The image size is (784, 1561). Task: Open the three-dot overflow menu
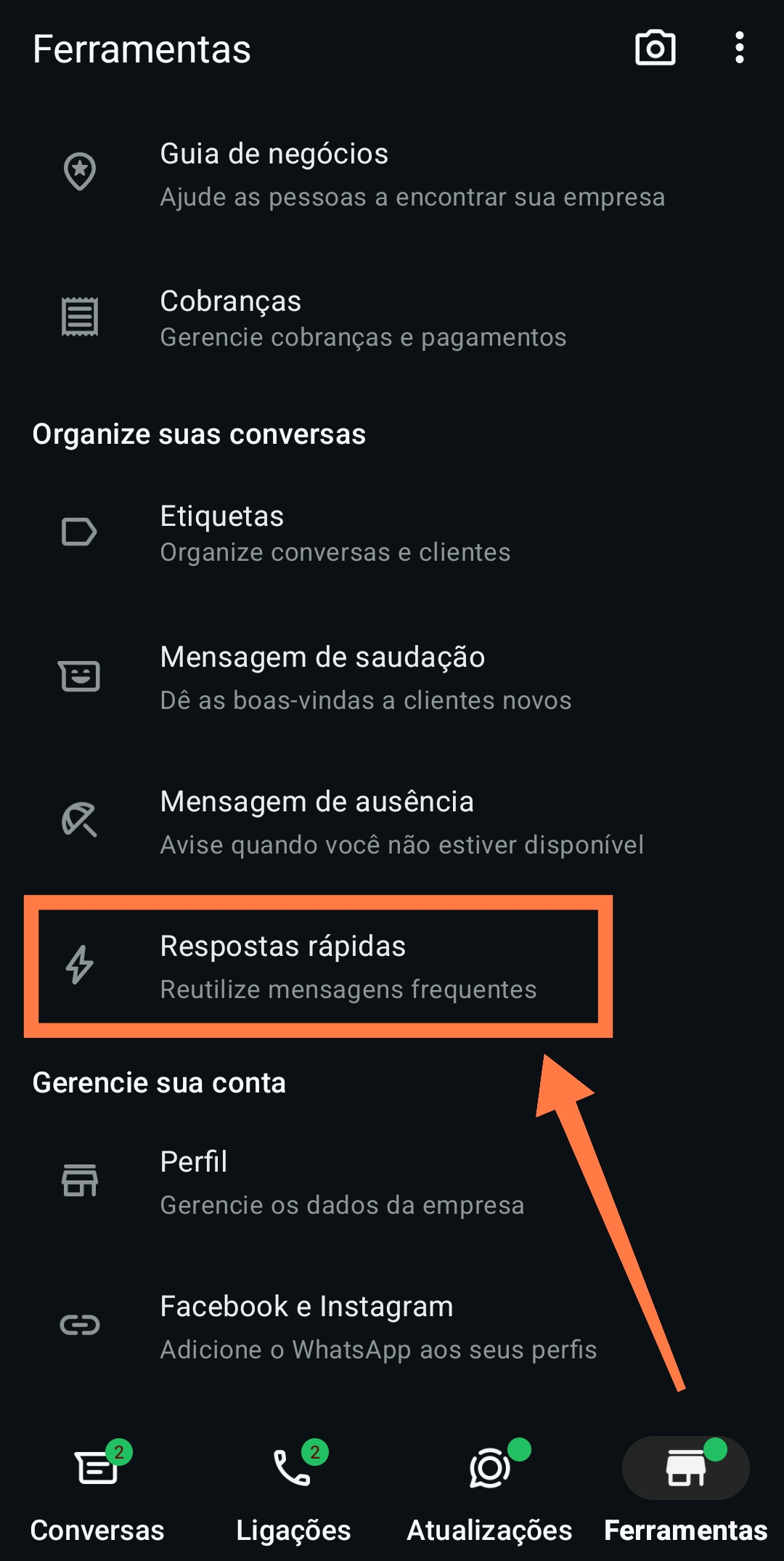[739, 48]
